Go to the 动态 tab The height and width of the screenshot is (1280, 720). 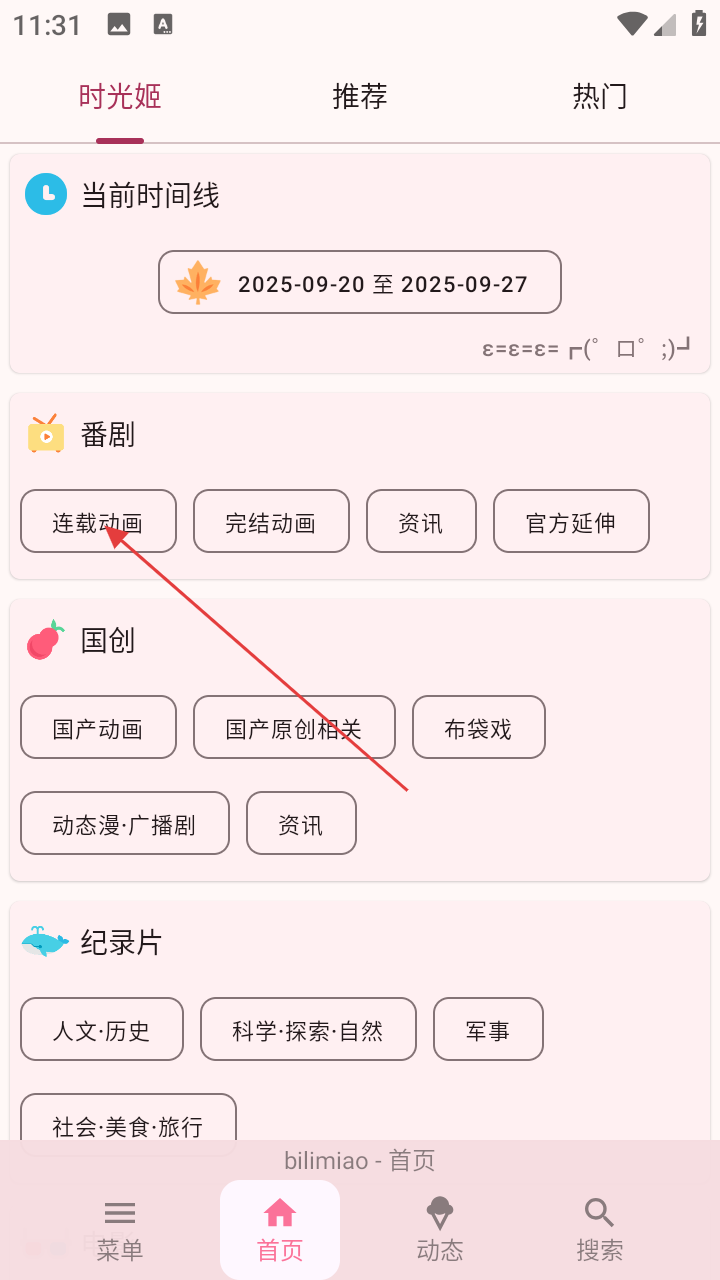(440, 1230)
